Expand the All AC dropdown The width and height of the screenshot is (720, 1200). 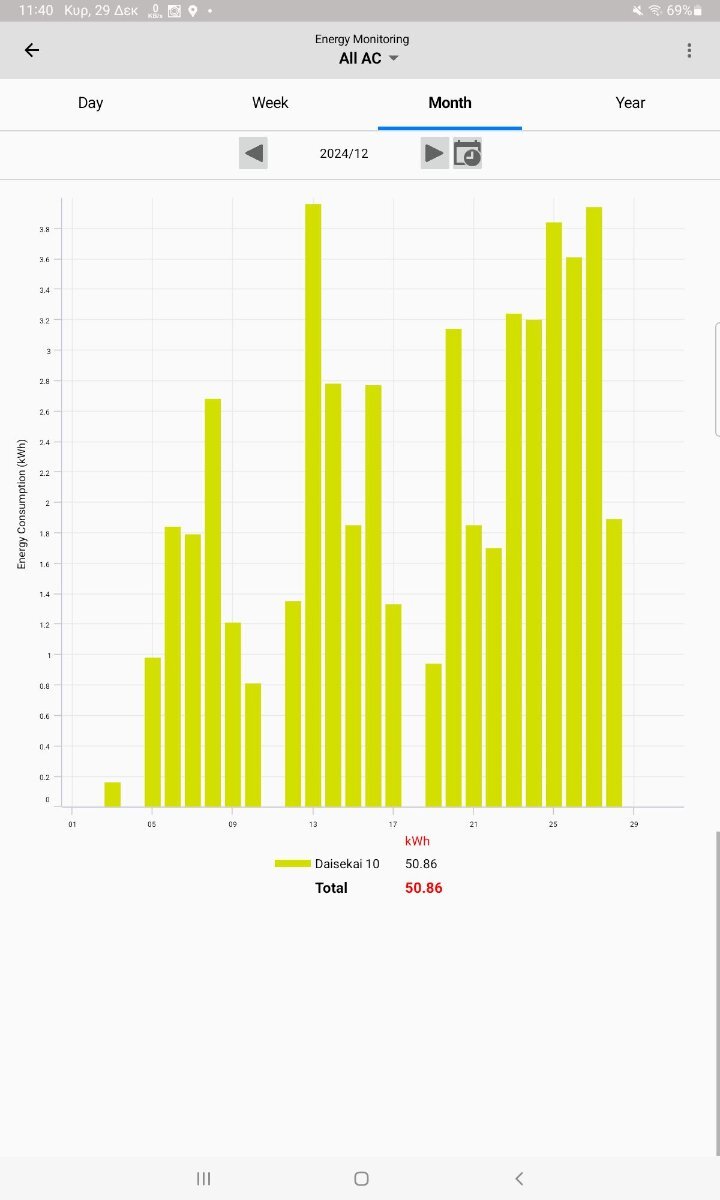pos(368,58)
